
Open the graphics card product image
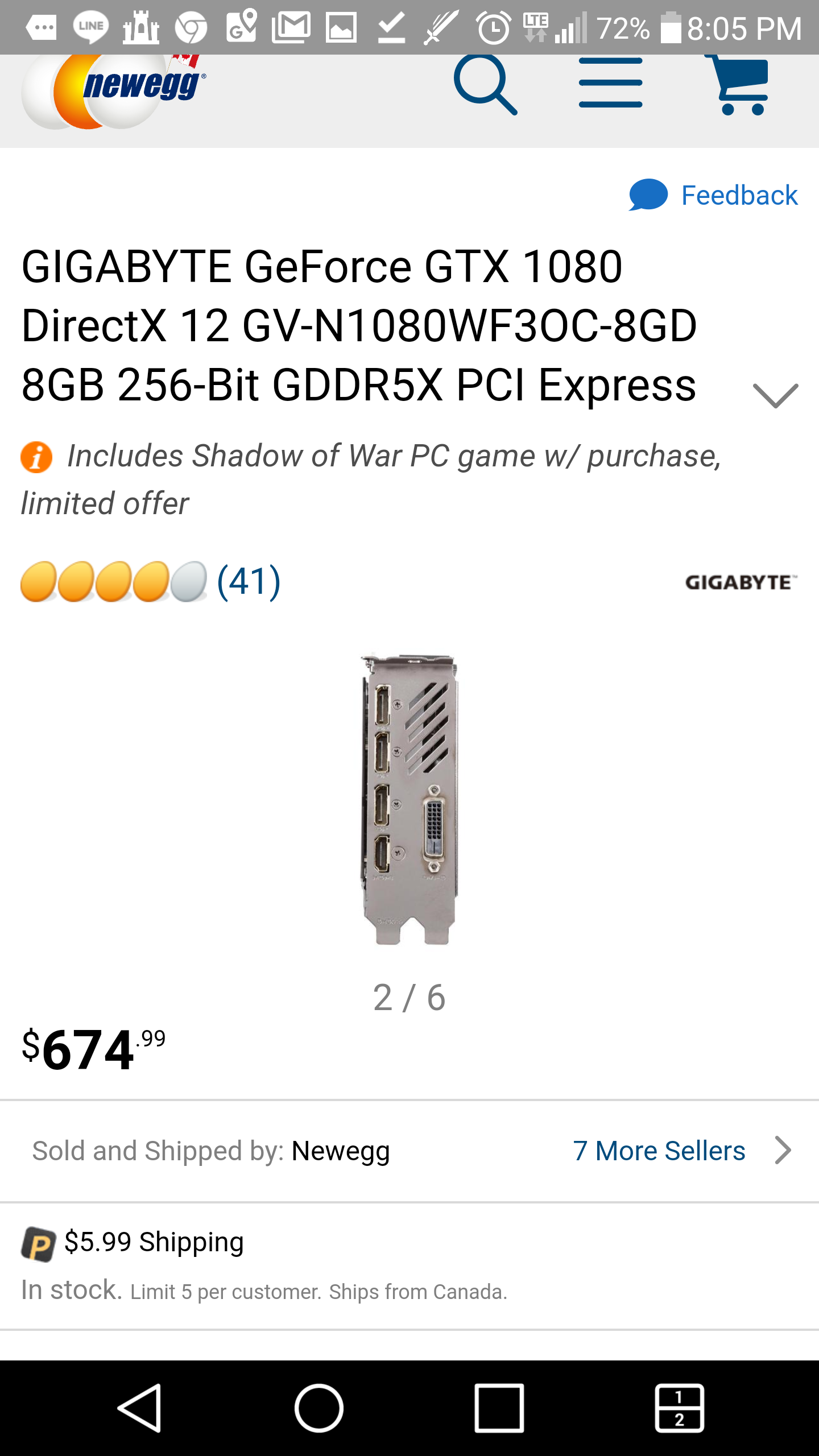click(x=409, y=800)
